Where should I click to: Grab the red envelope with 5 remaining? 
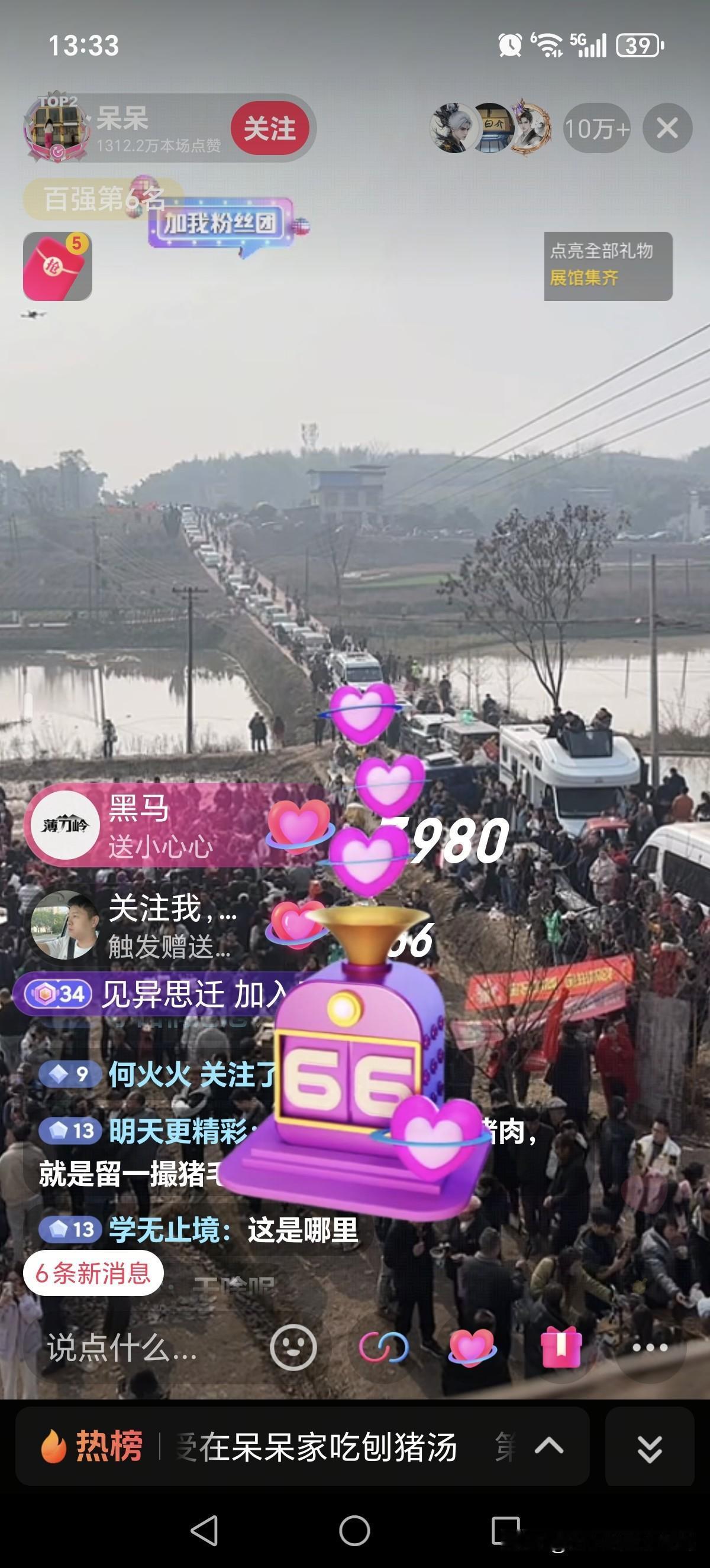tap(58, 266)
